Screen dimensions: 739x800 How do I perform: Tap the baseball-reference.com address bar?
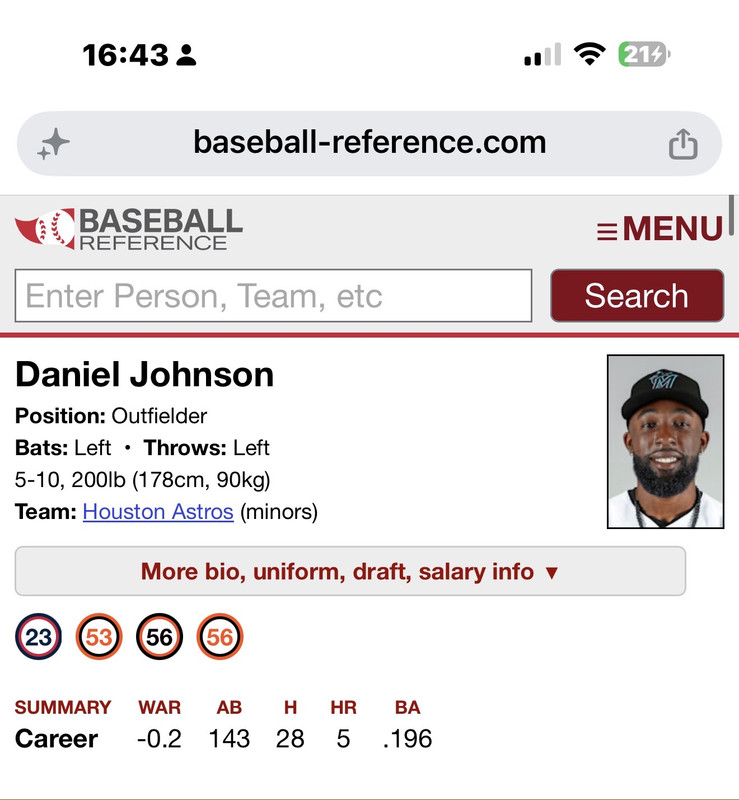(x=370, y=143)
